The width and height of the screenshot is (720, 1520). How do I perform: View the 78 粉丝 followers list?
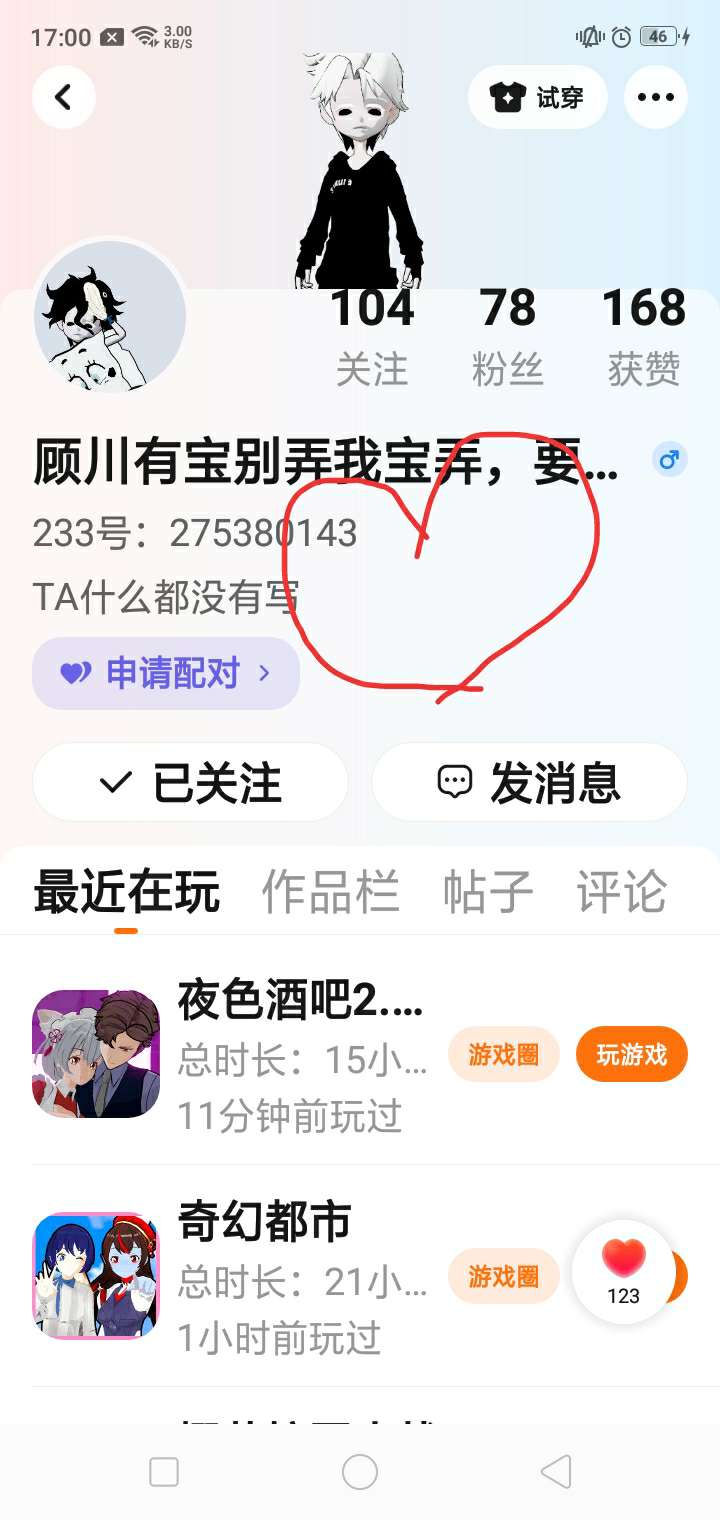pos(508,338)
